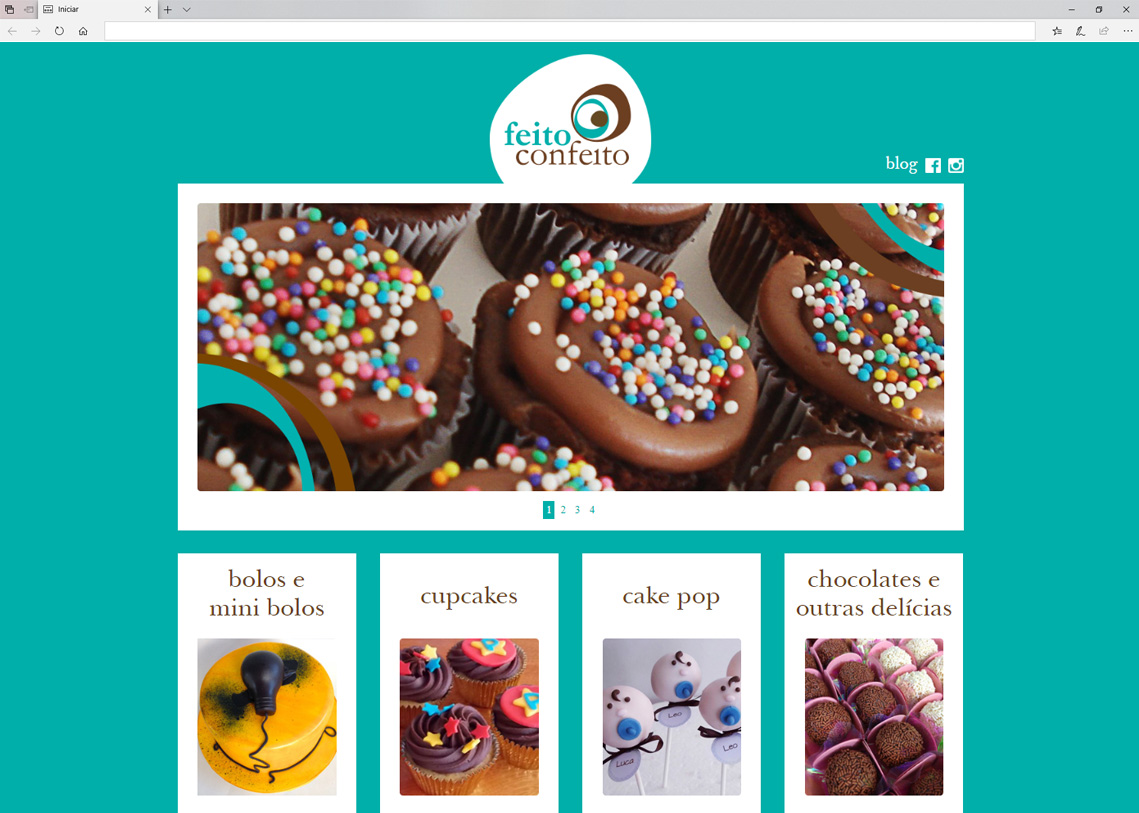Reload the page with the refresh button

[59, 31]
